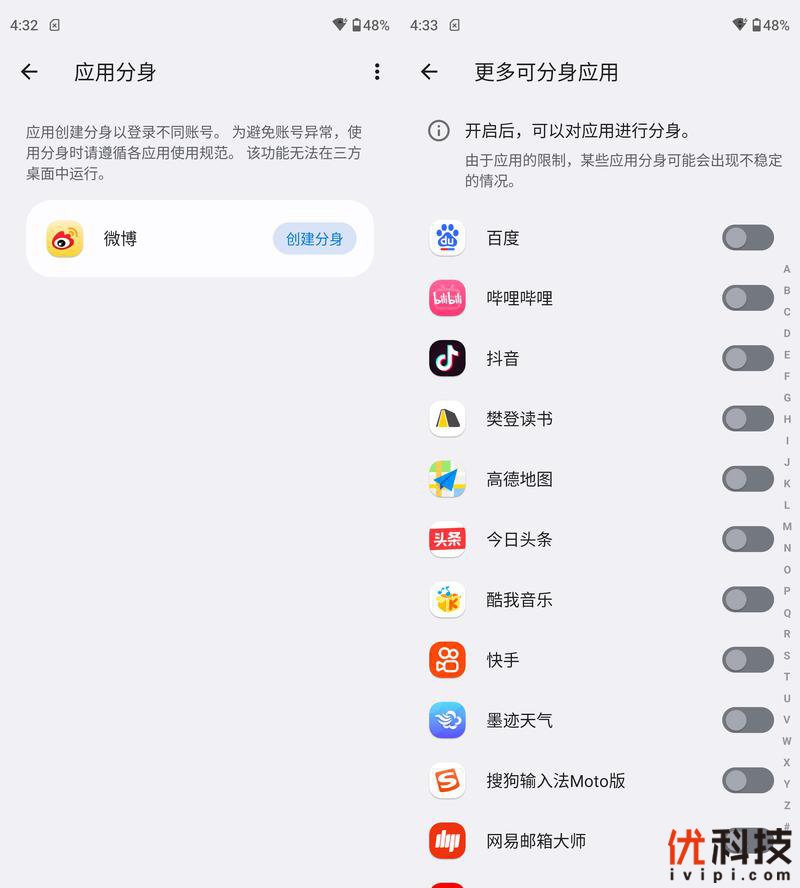The image size is (800, 888).
Task: Enable the 高德地图 toggle
Action: [747, 479]
